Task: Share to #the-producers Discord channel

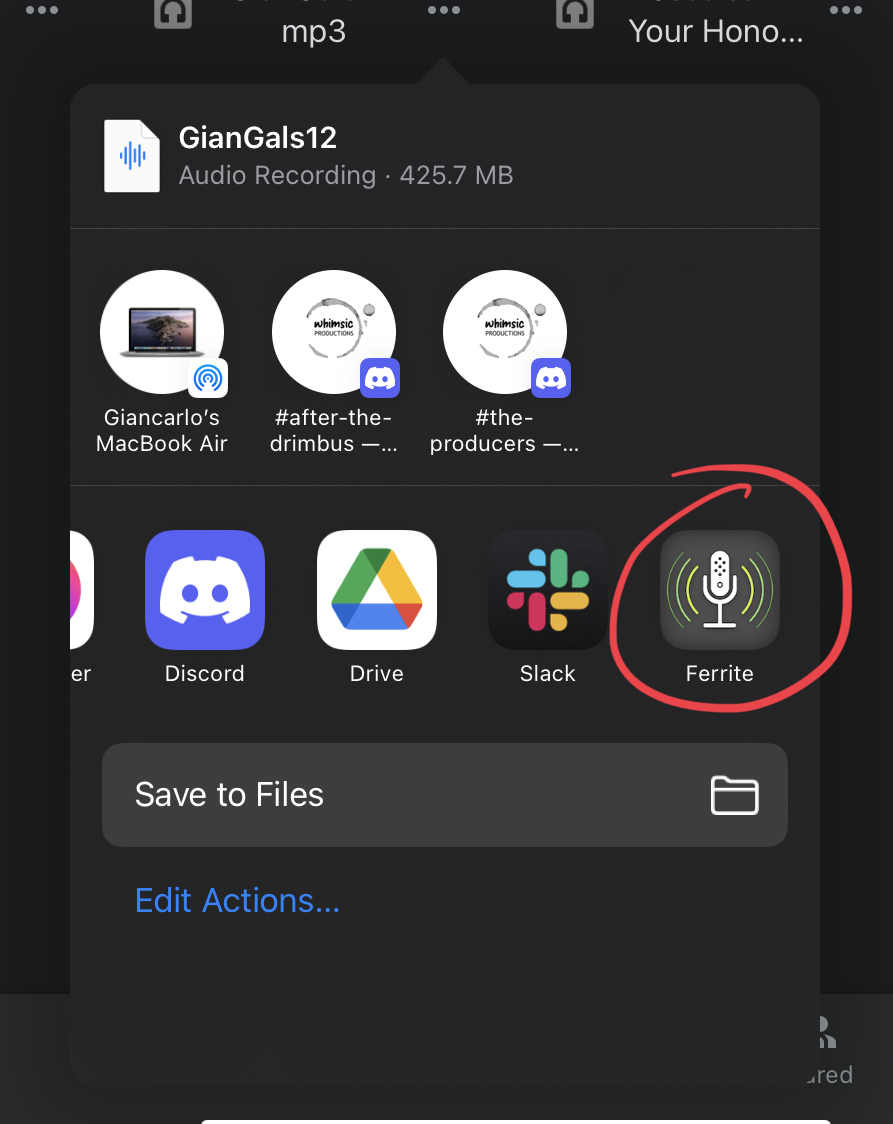Action: pos(505,333)
